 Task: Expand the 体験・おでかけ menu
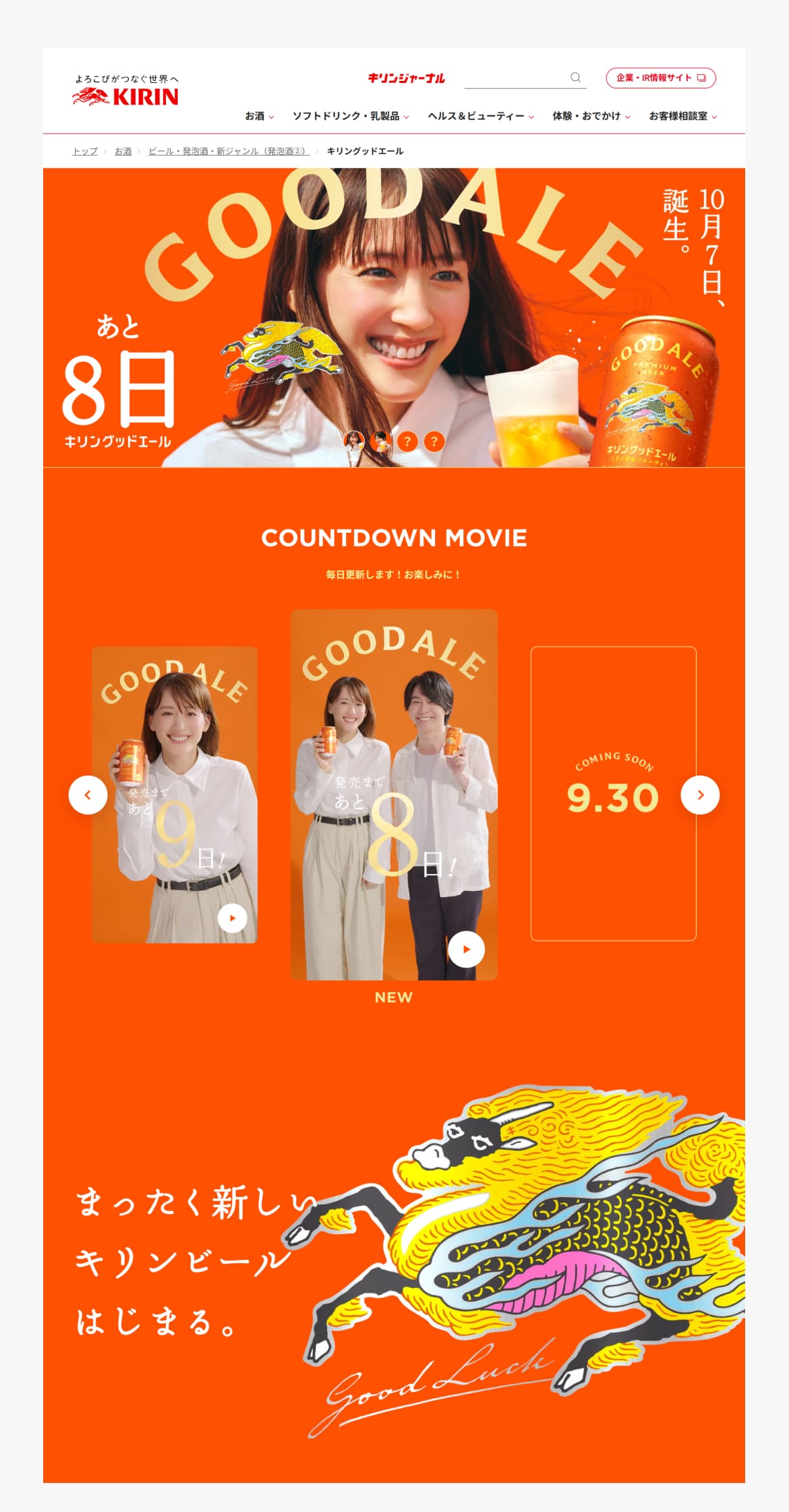tap(591, 116)
